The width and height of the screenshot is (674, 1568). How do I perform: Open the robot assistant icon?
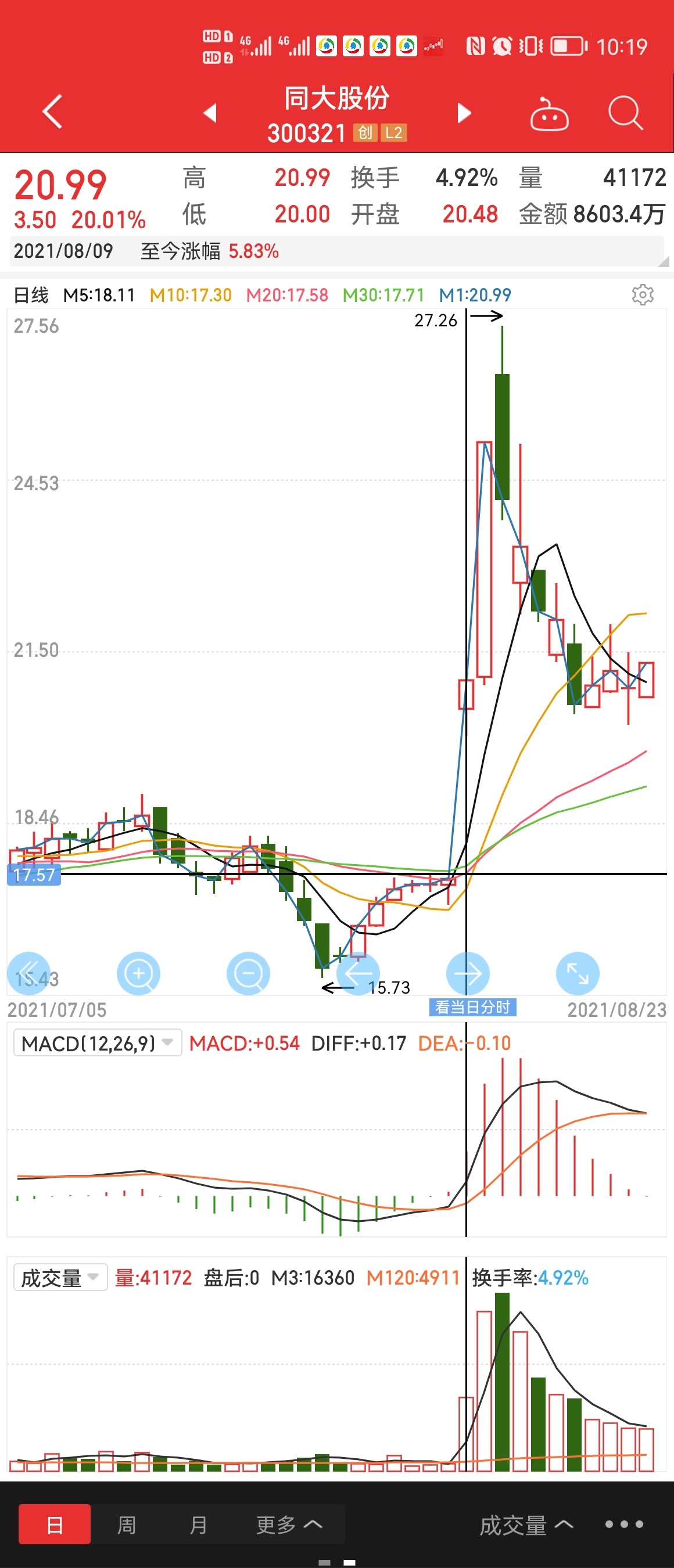pyautogui.click(x=549, y=114)
